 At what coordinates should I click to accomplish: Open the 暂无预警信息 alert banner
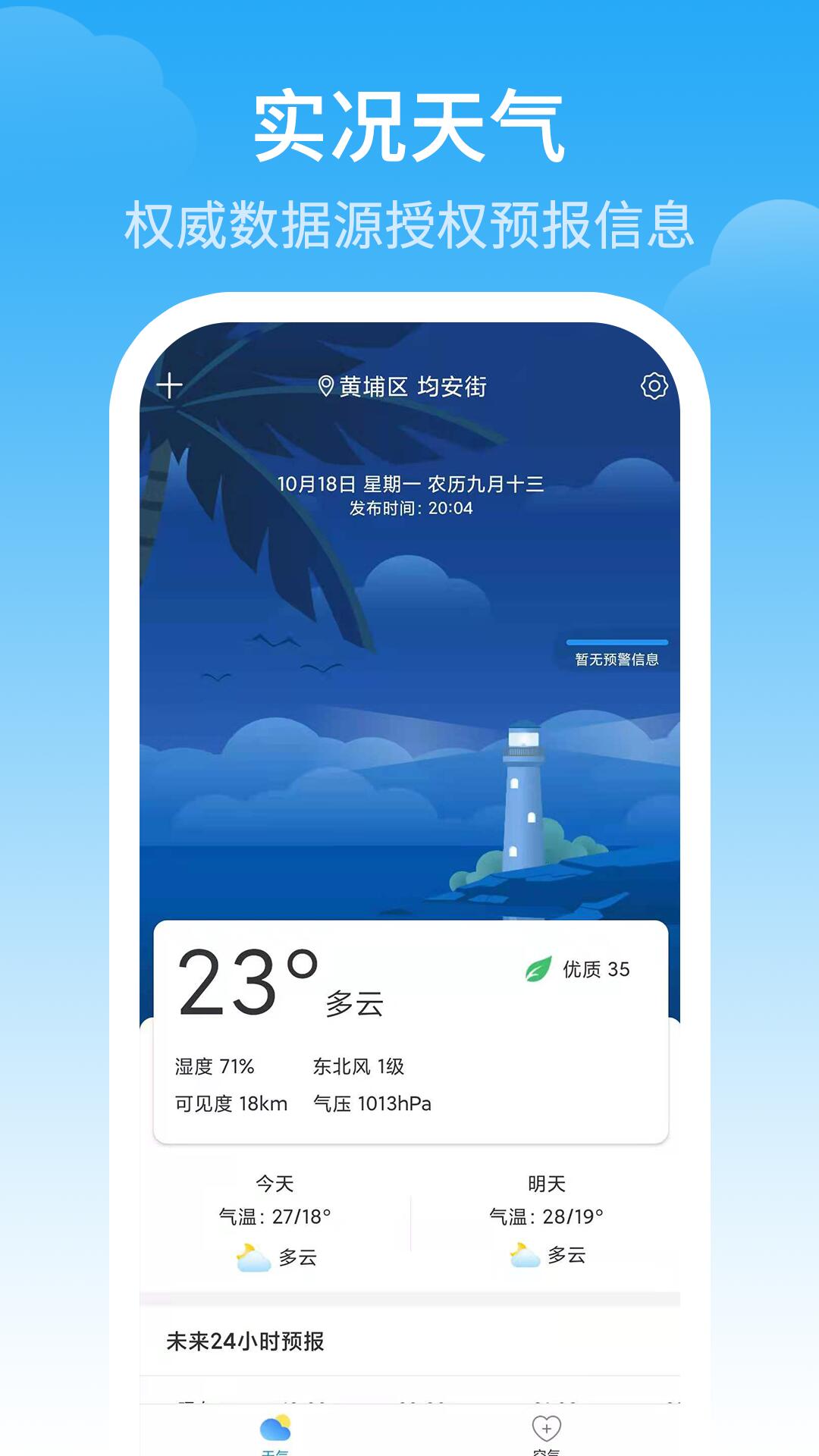[616, 657]
